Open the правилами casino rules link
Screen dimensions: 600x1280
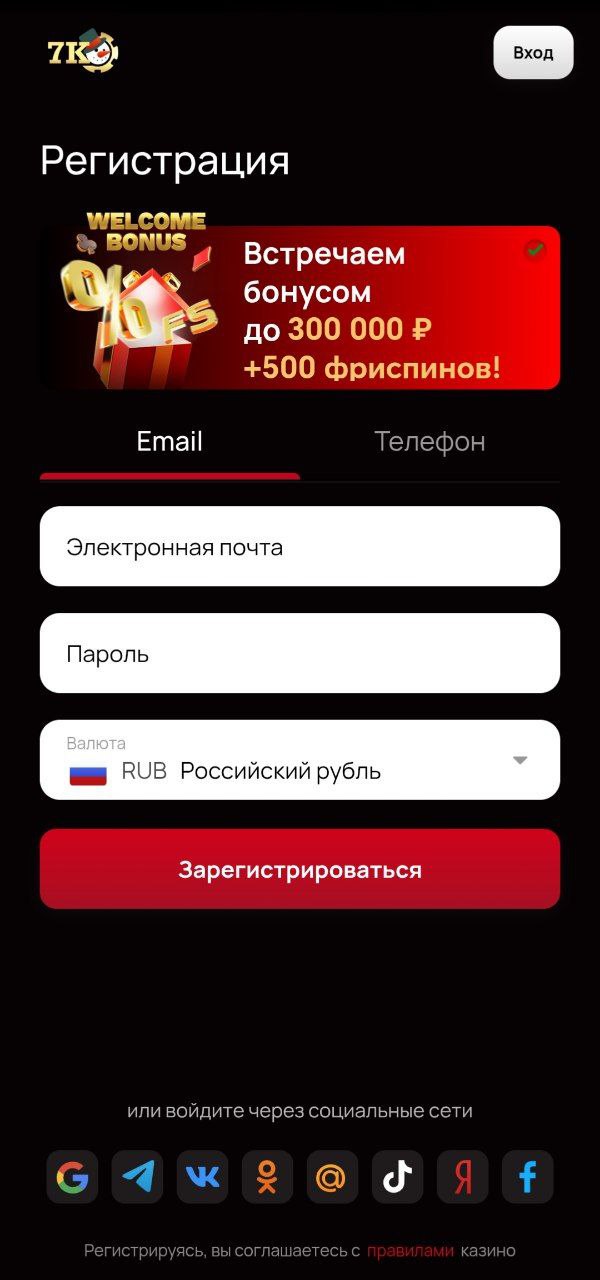pos(410,1251)
